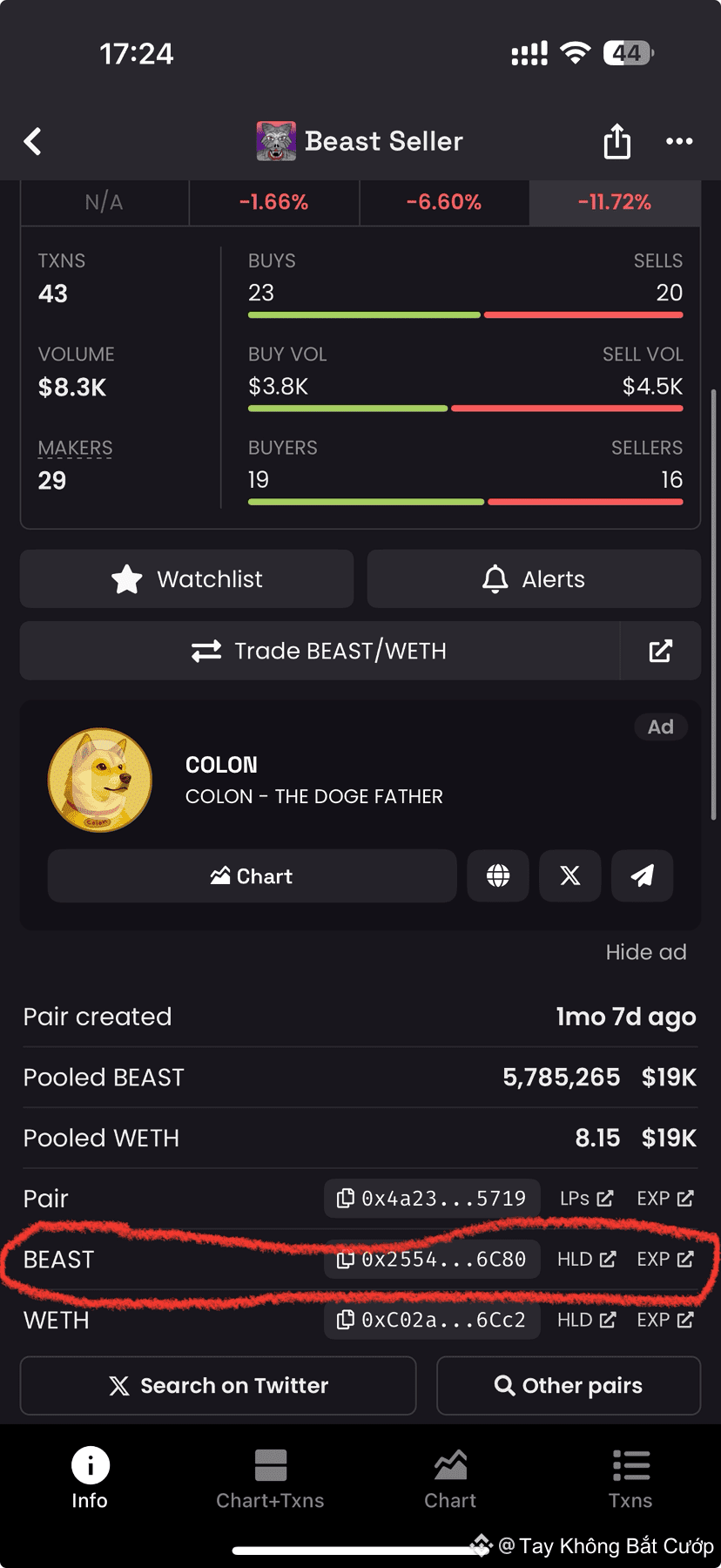Switch to the Txns tab
Screen dimensions: 721x1568
tap(630, 1477)
